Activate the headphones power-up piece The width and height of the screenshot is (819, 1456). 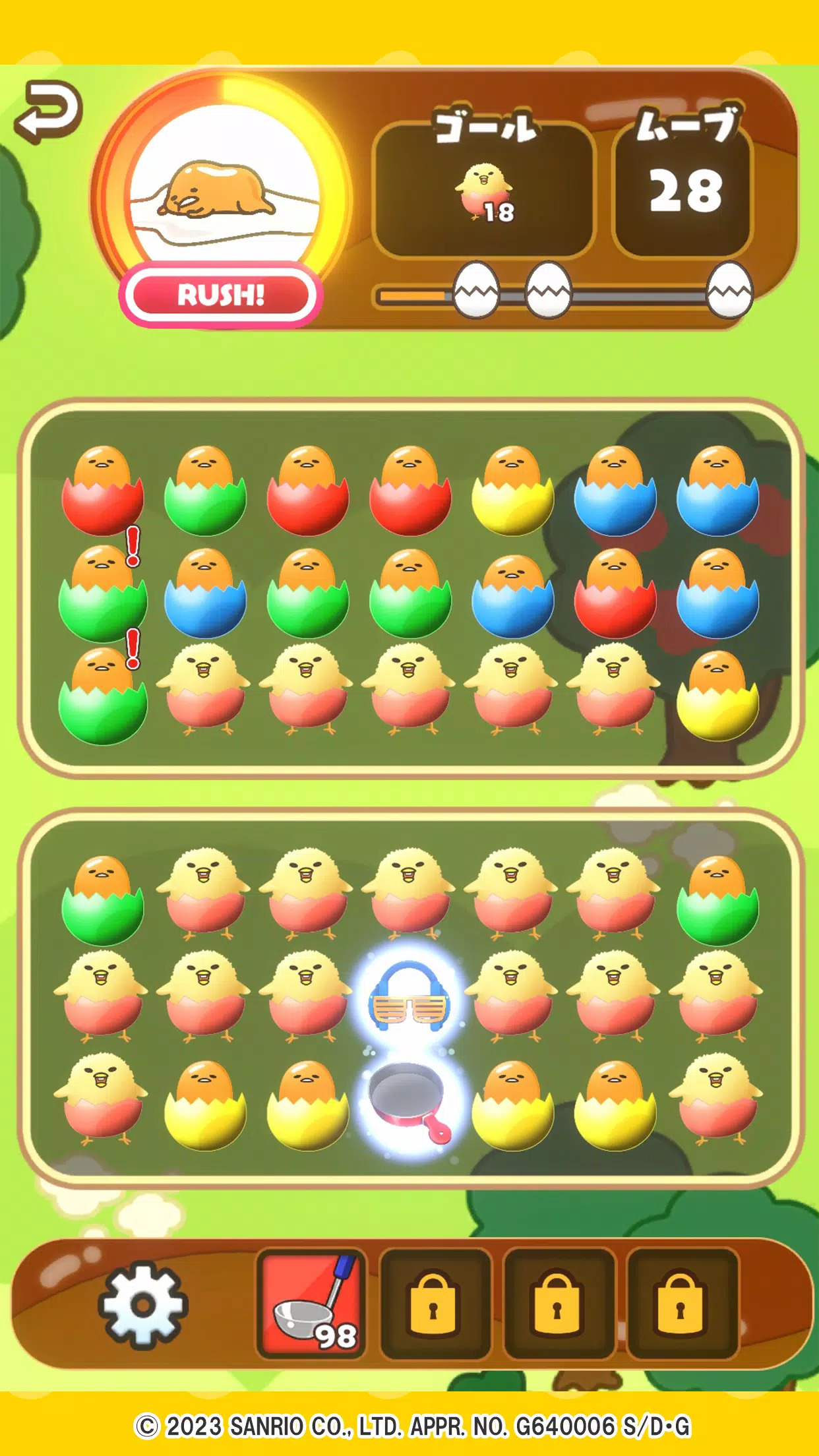pyautogui.click(x=409, y=996)
